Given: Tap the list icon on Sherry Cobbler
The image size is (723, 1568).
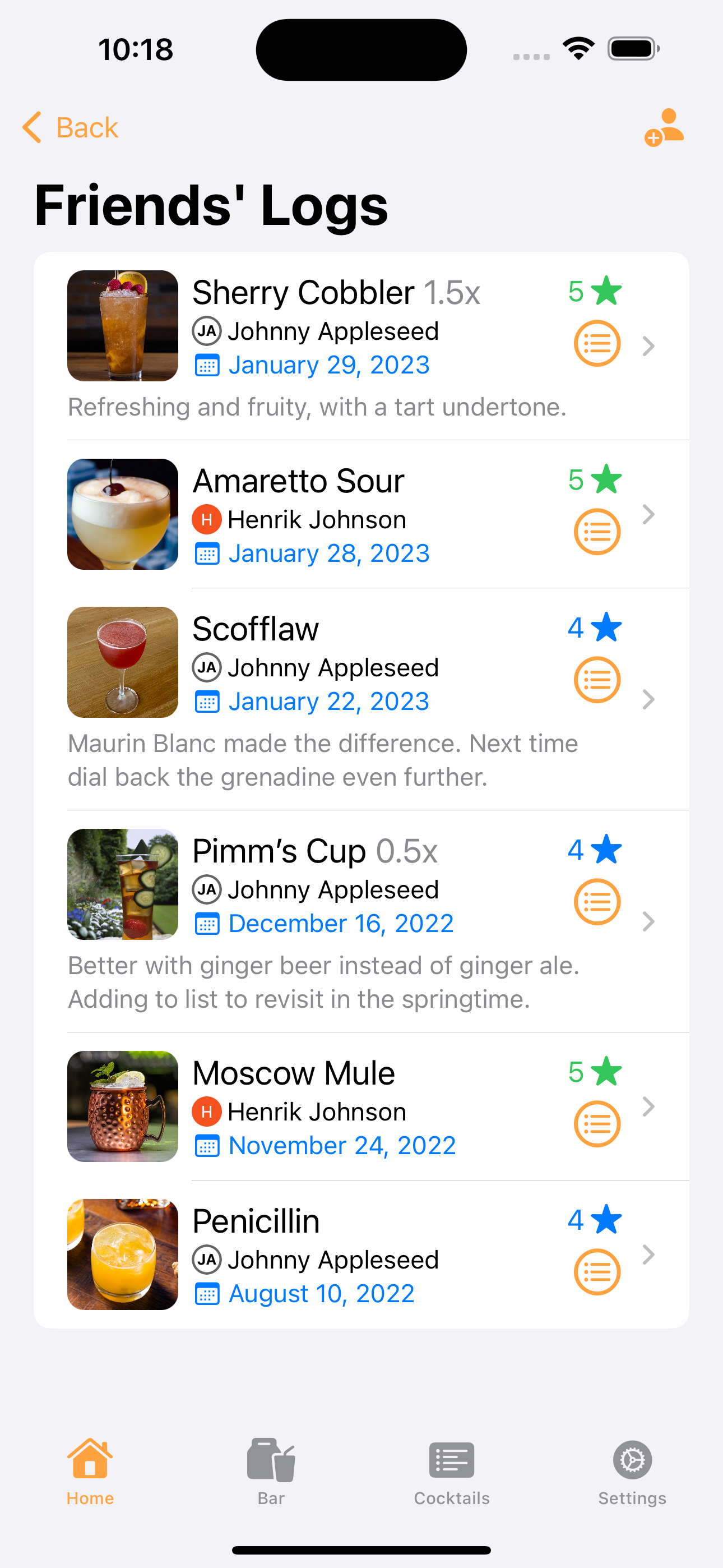Looking at the screenshot, I should (597, 344).
